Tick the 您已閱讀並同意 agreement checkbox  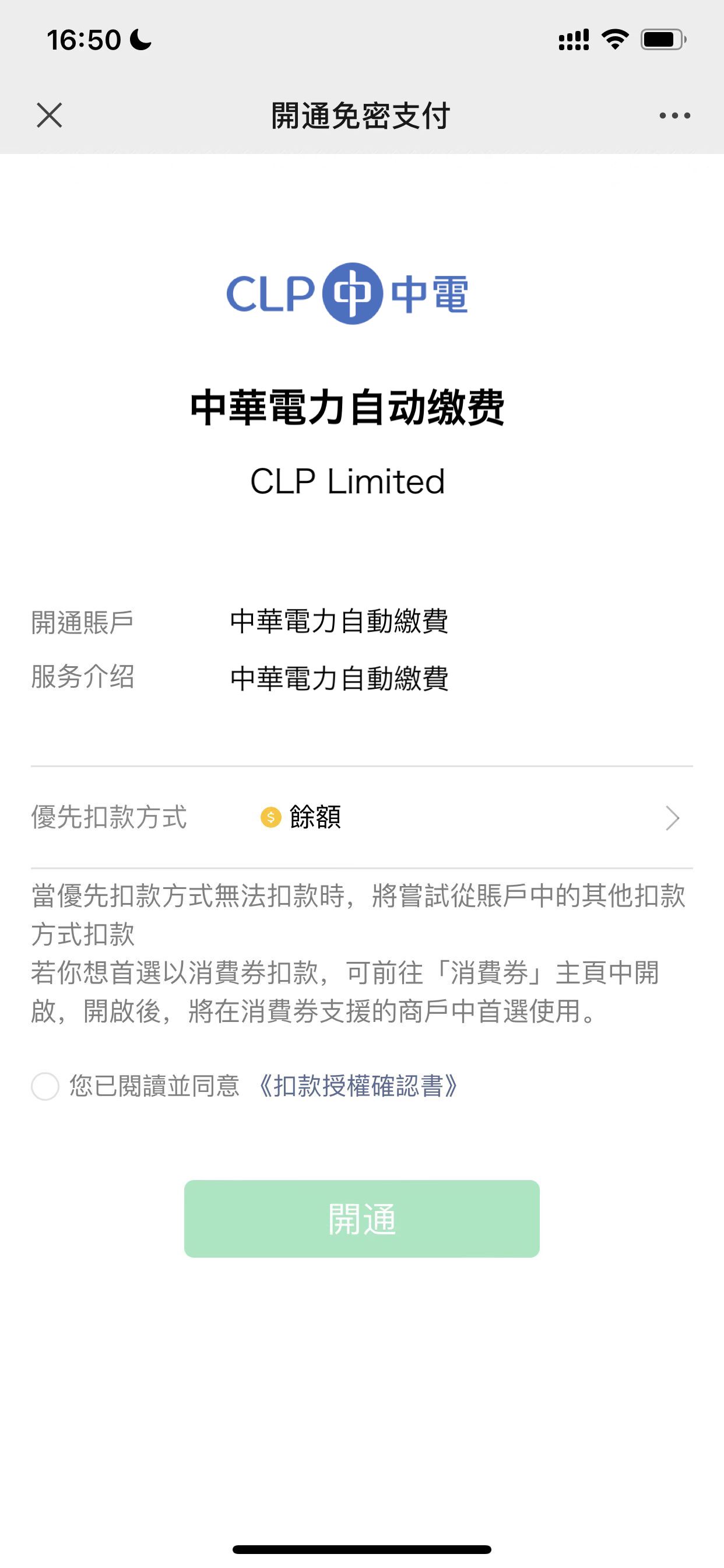45,1087
